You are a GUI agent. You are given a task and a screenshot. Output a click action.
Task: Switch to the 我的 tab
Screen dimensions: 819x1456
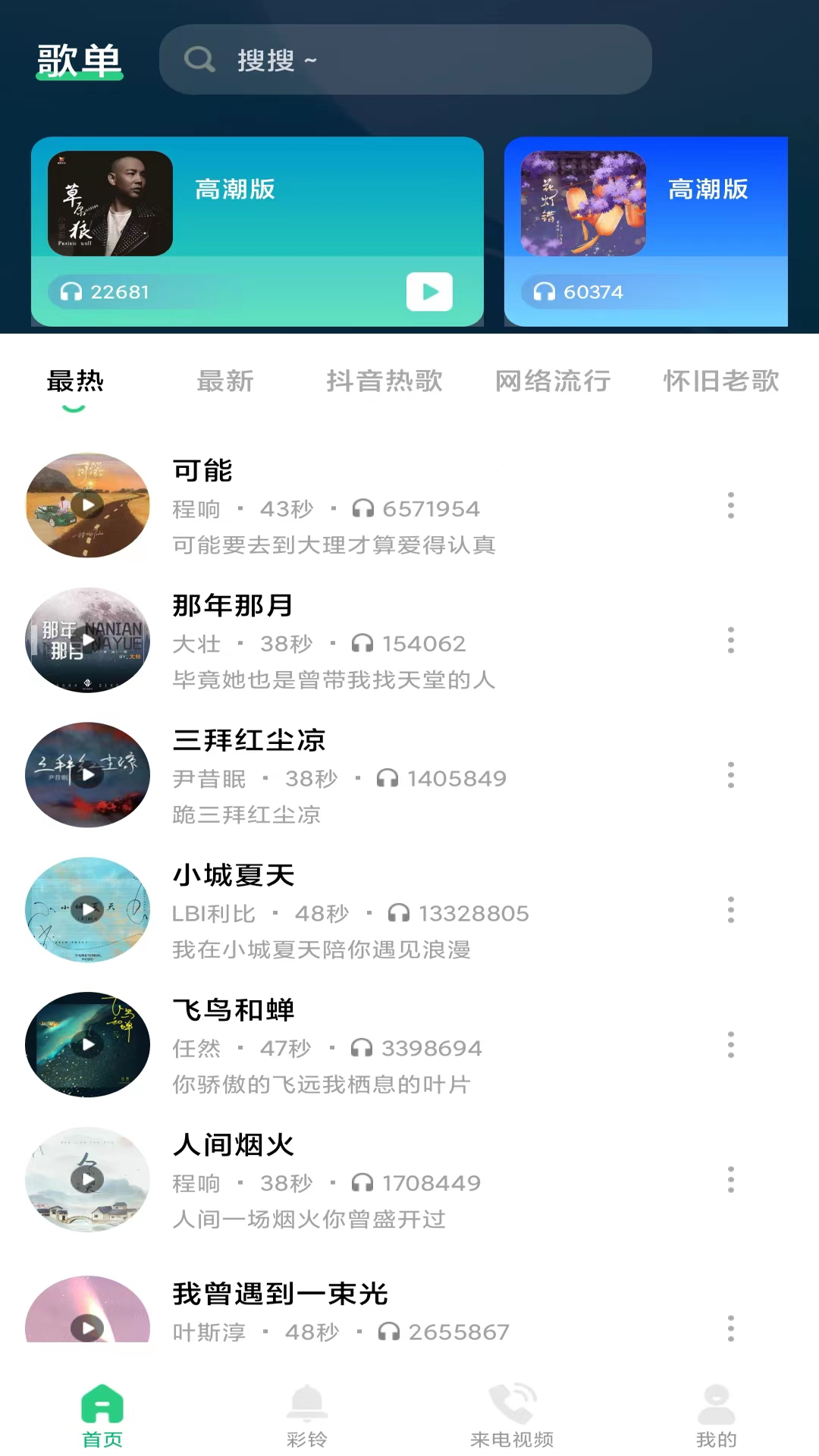[x=717, y=1415]
